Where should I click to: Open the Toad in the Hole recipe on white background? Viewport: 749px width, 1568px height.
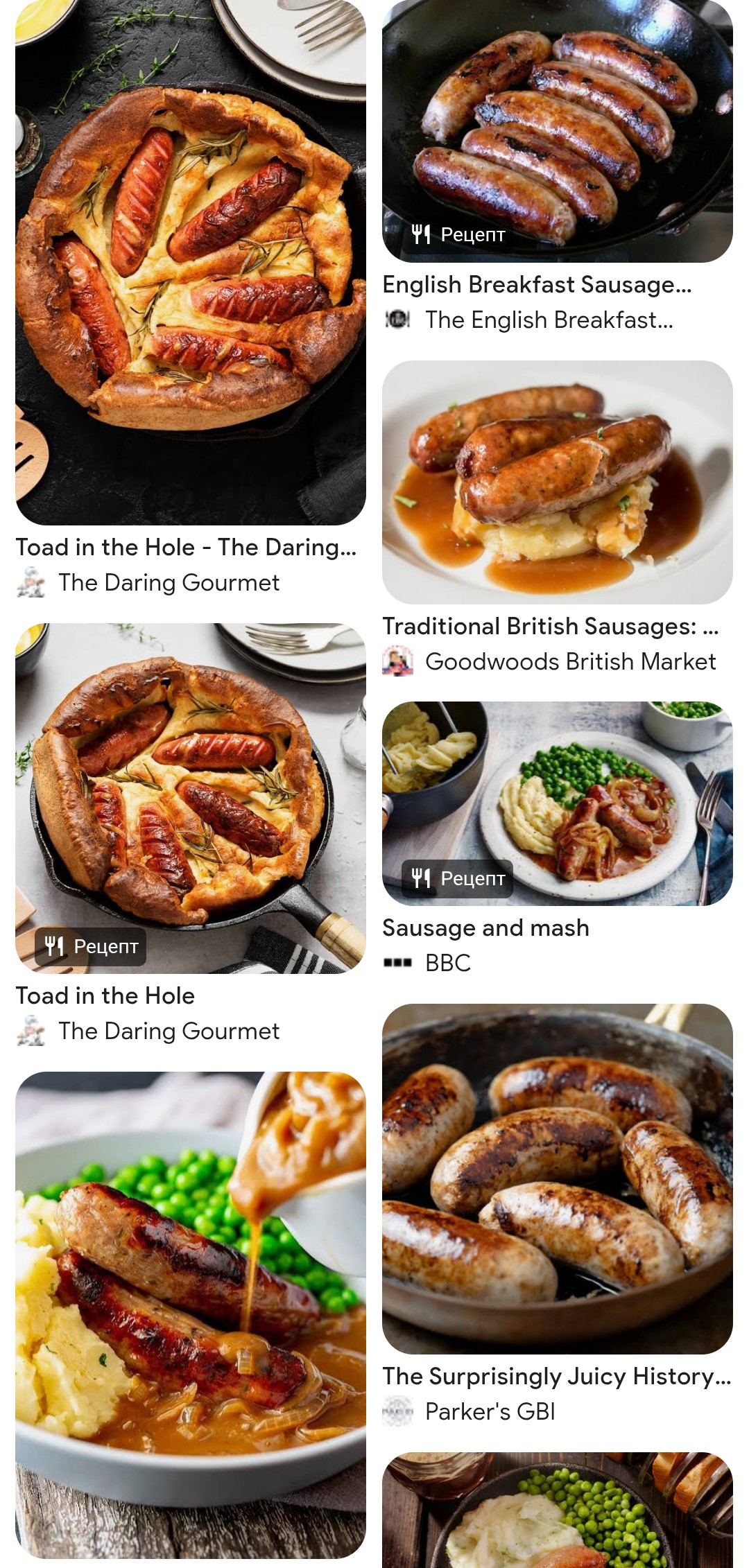point(191,797)
